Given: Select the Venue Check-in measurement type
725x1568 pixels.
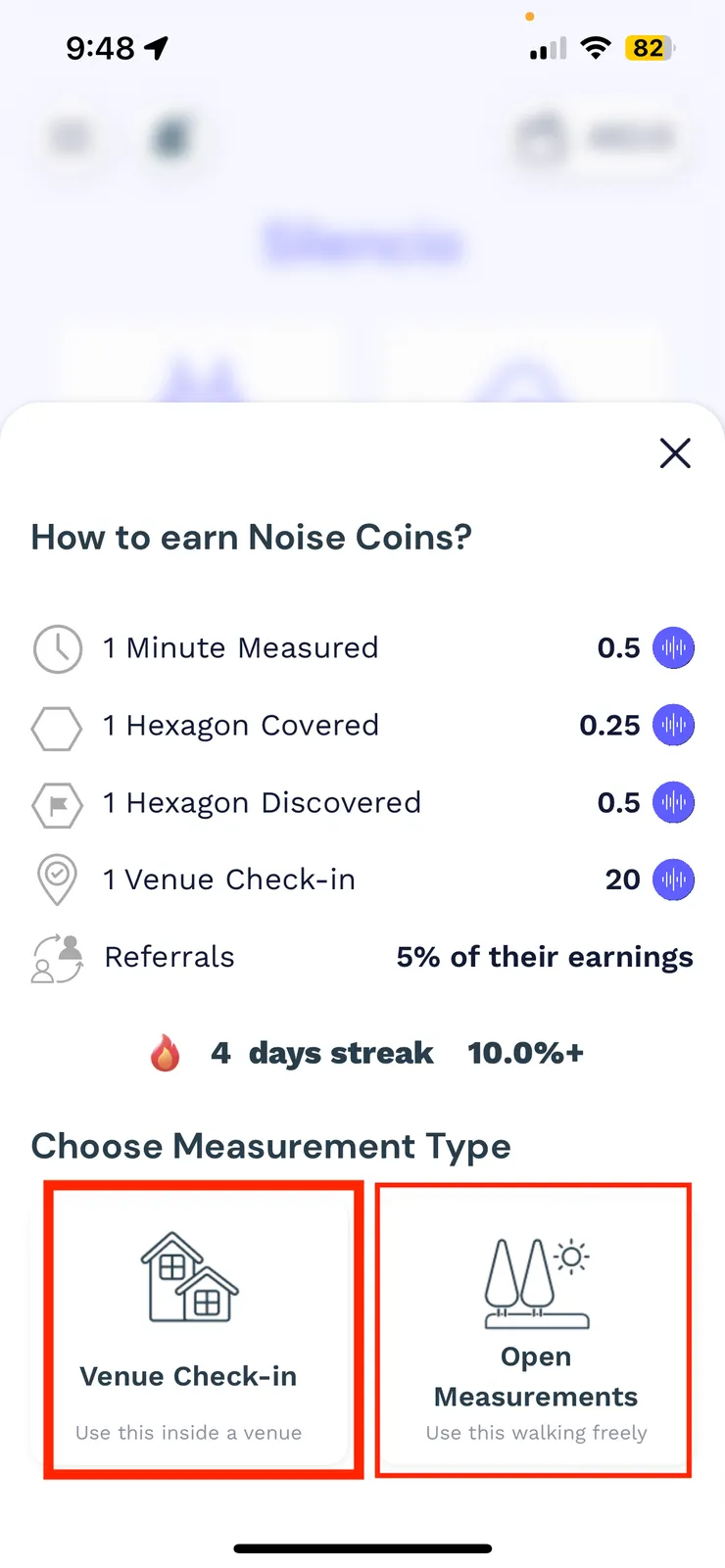Looking at the screenshot, I should point(203,1329).
